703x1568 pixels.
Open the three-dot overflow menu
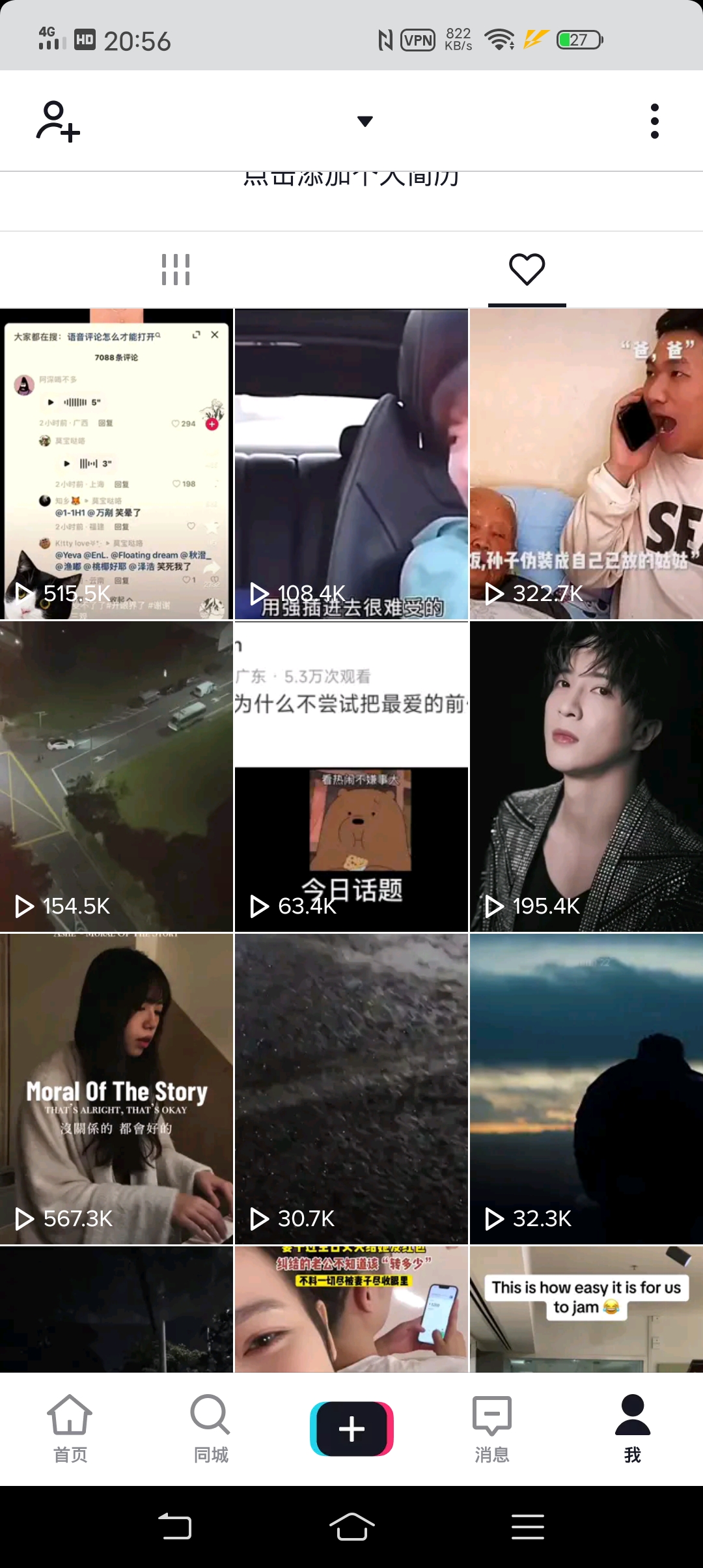pyautogui.click(x=654, y=121)
